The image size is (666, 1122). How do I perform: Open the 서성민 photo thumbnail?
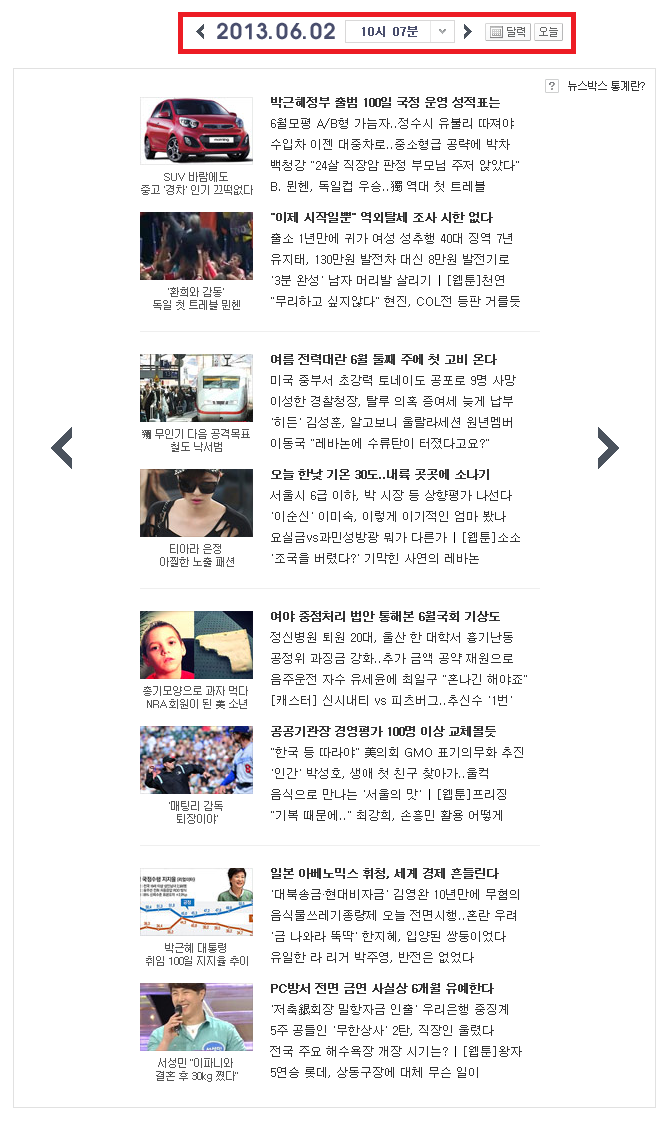tap(196, 1017)
